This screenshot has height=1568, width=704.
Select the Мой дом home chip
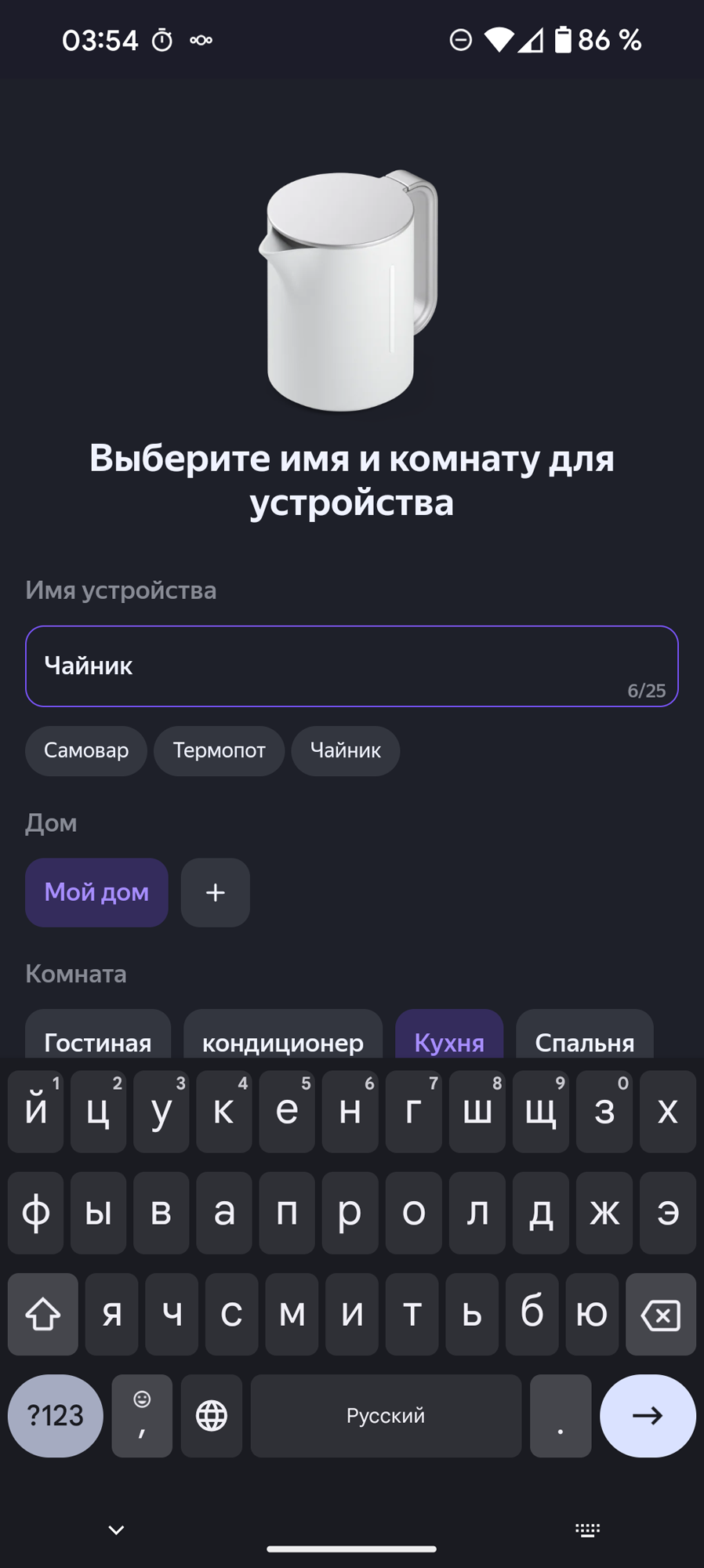96,892
